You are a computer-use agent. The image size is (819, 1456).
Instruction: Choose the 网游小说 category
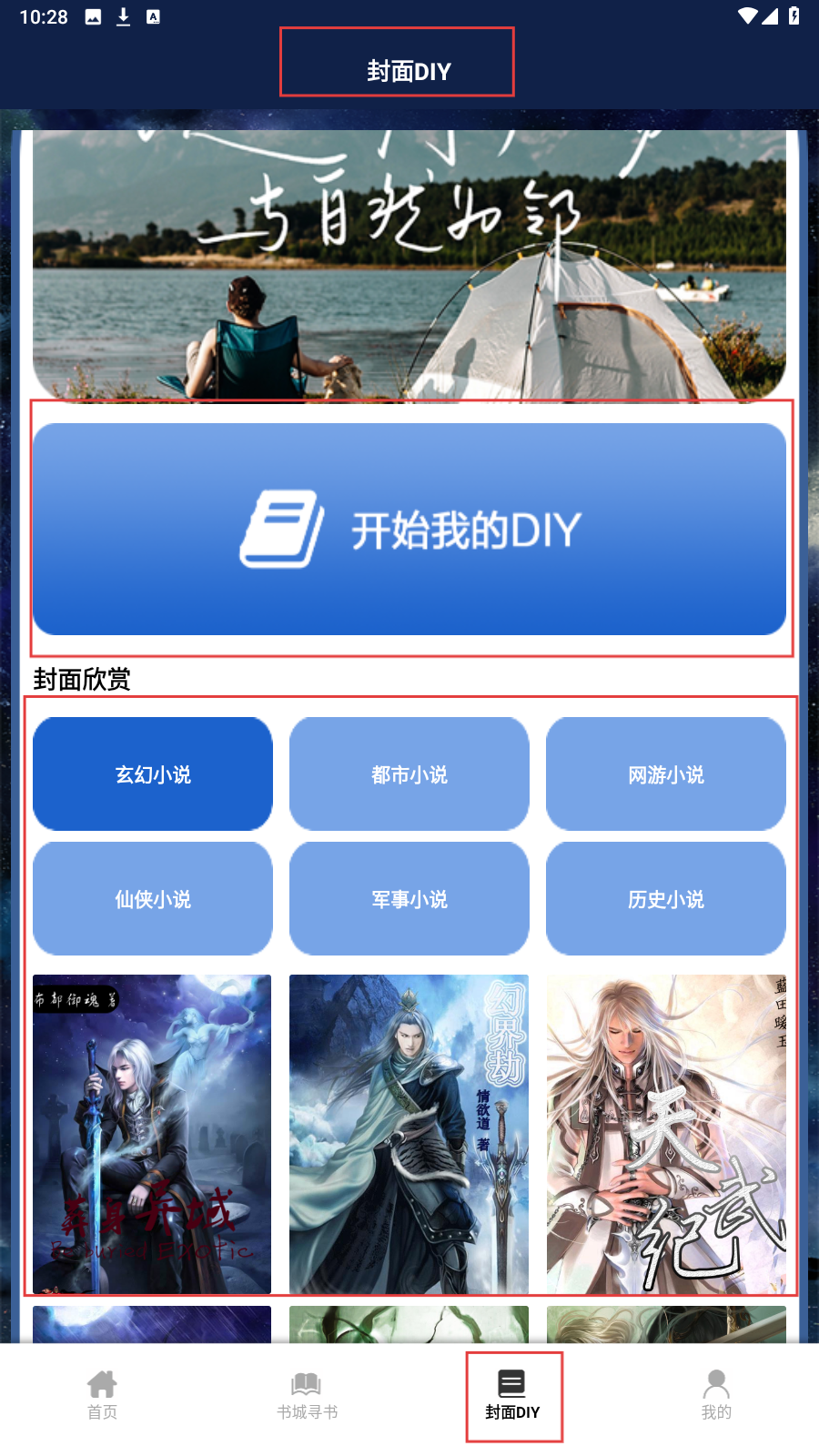tap(666, 773)
